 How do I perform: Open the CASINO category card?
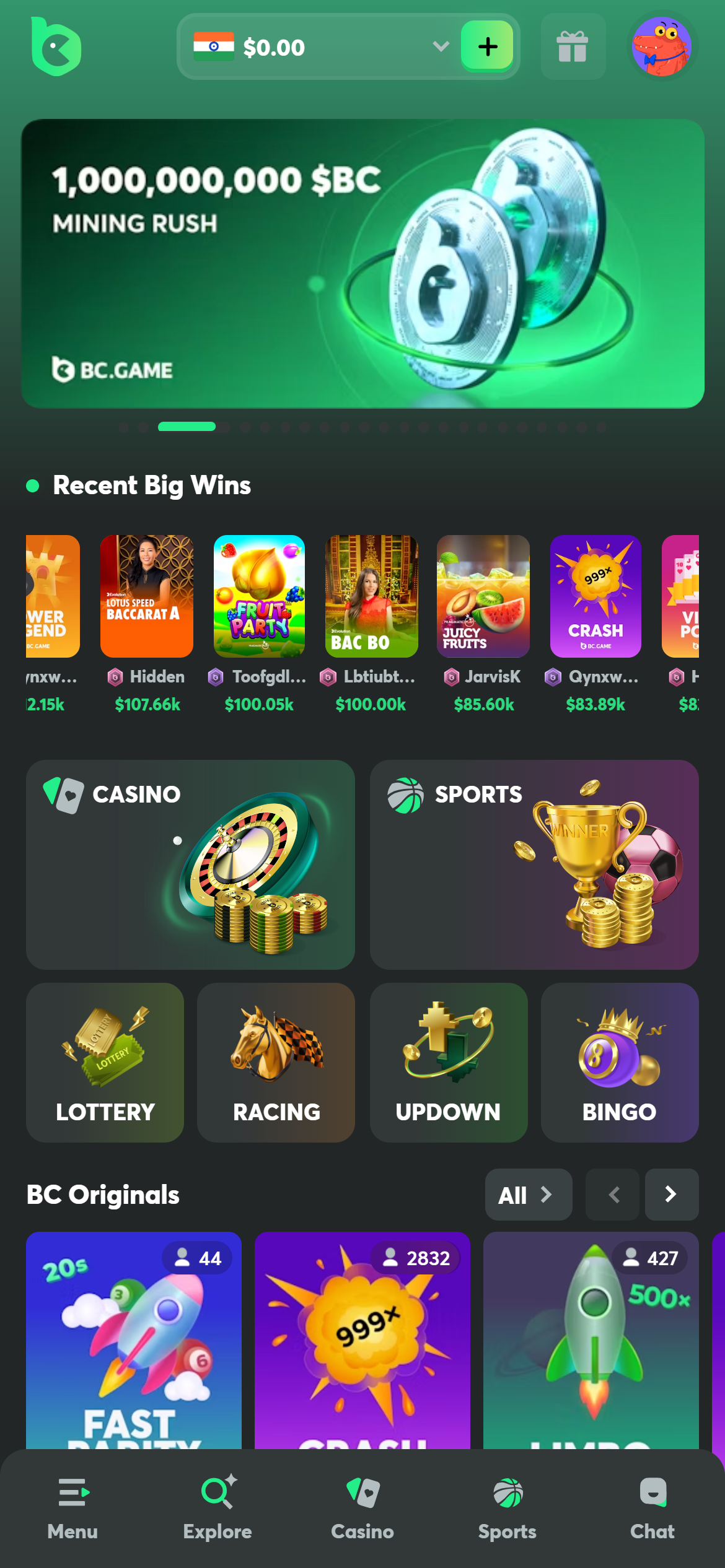[190, 865]
